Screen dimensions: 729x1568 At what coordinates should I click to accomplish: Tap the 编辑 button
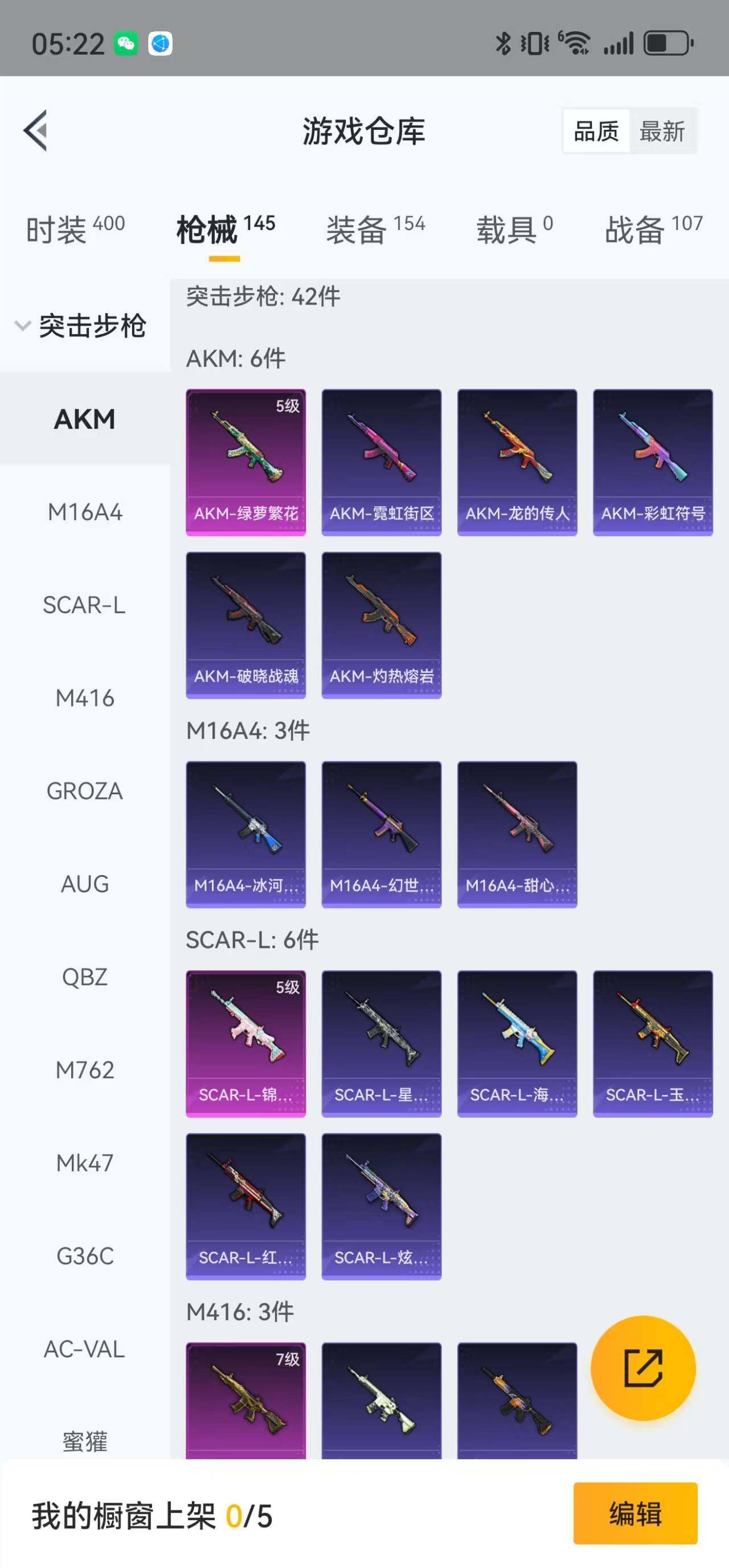pos(634,1513)
